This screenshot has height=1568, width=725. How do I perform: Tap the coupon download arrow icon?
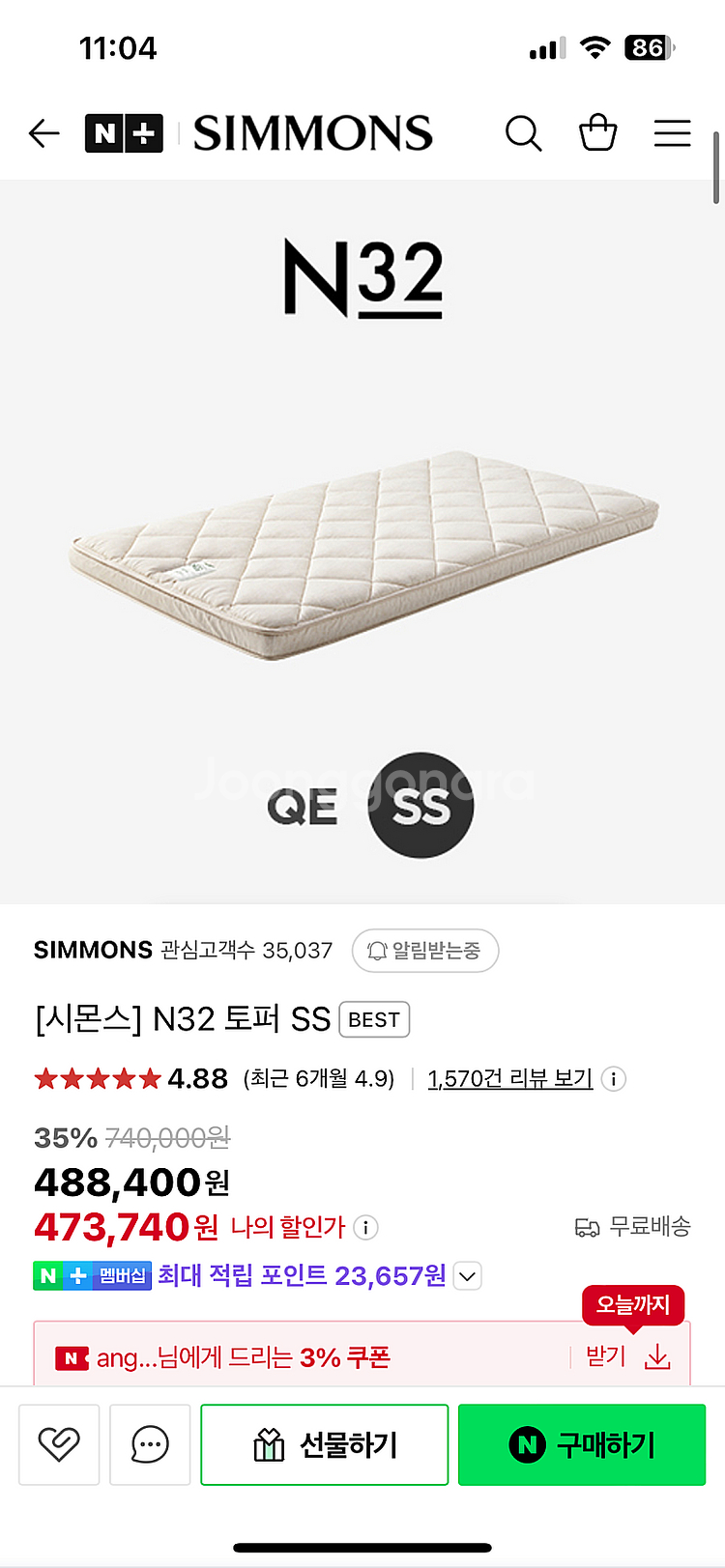(658, 1356)
